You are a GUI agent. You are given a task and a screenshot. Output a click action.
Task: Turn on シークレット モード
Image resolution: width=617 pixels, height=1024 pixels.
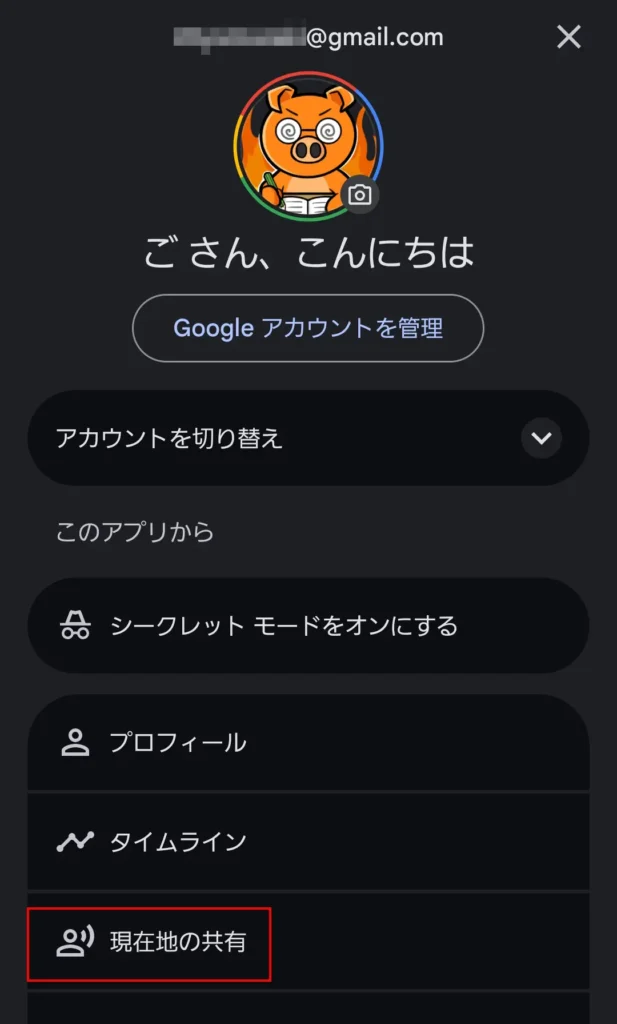[308, 626]
